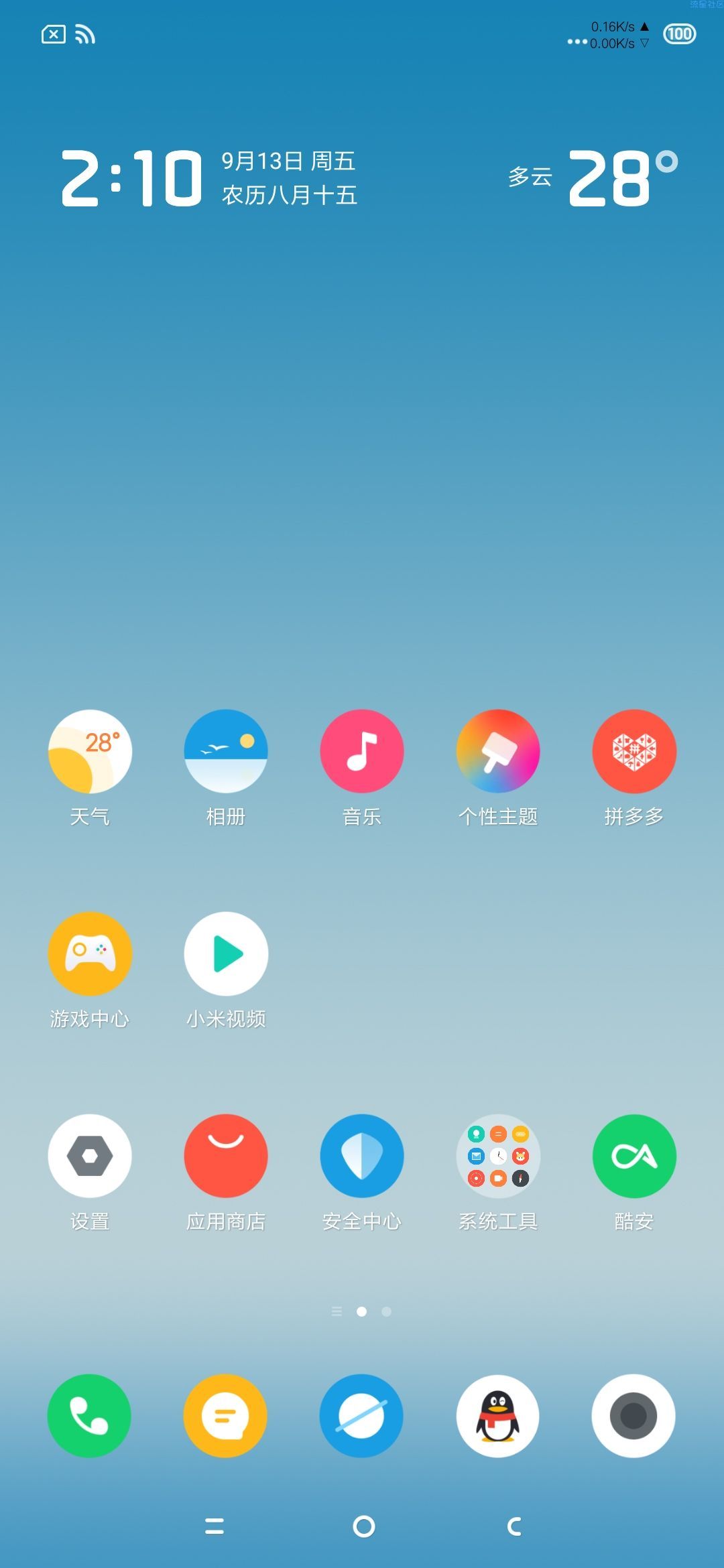Open the green phone dialer
724x1568 pixels.
tap(89, 1416)
